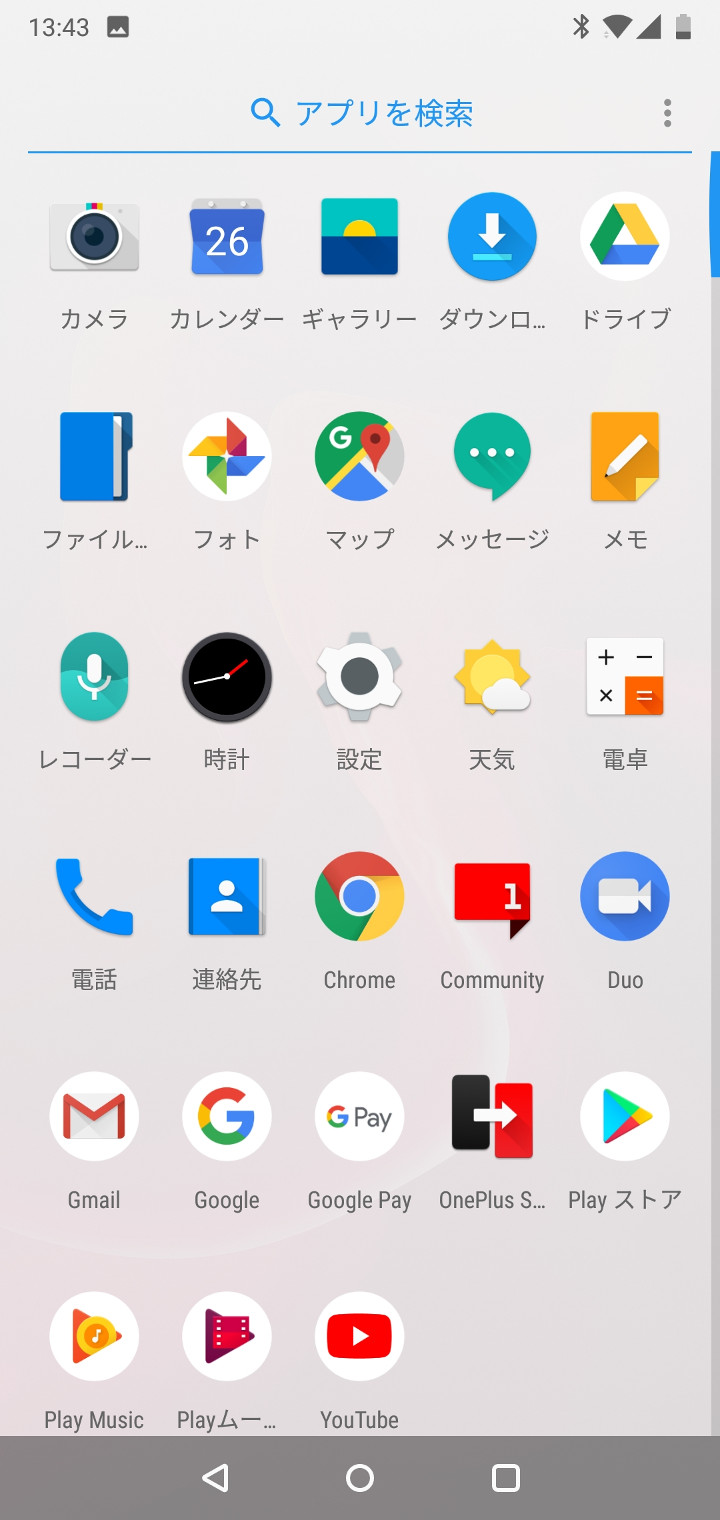720x1520 pixels.
Task: Open Gmail
Action: pyautogui.click(x=94, y=1117)
